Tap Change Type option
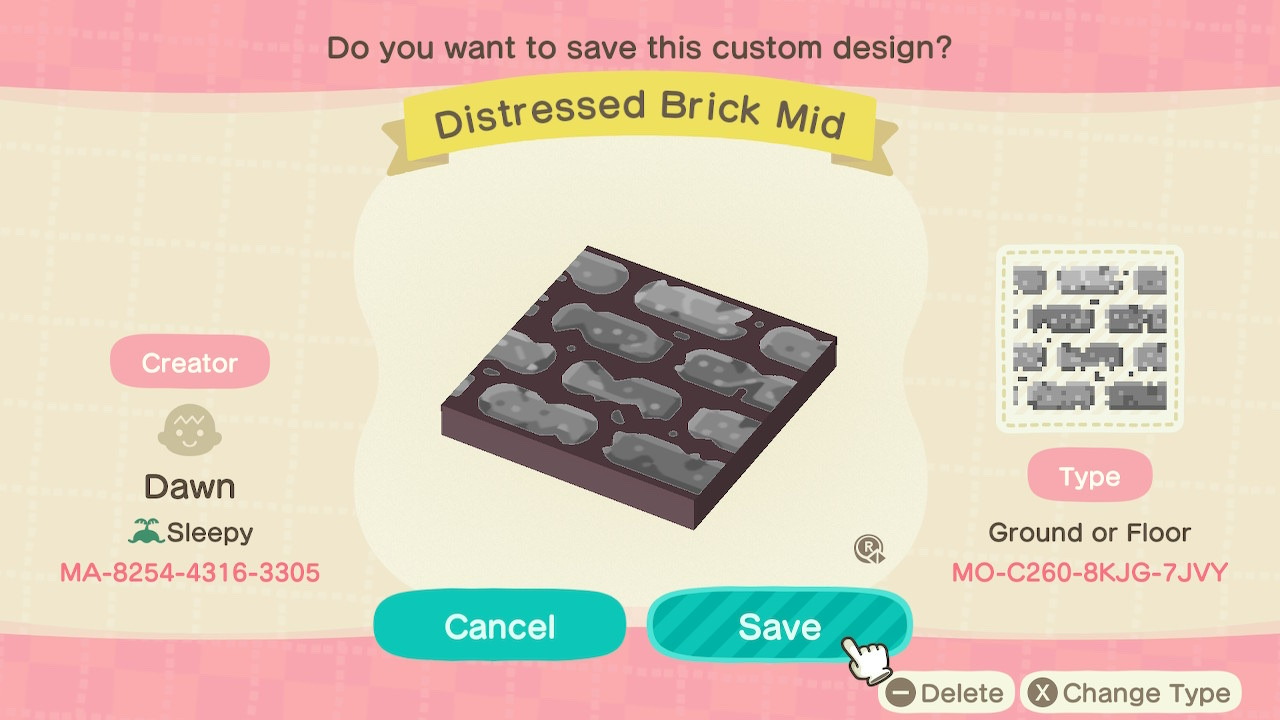The height and width of the screenshot is (720, 1280). [x=1131, y=693]
